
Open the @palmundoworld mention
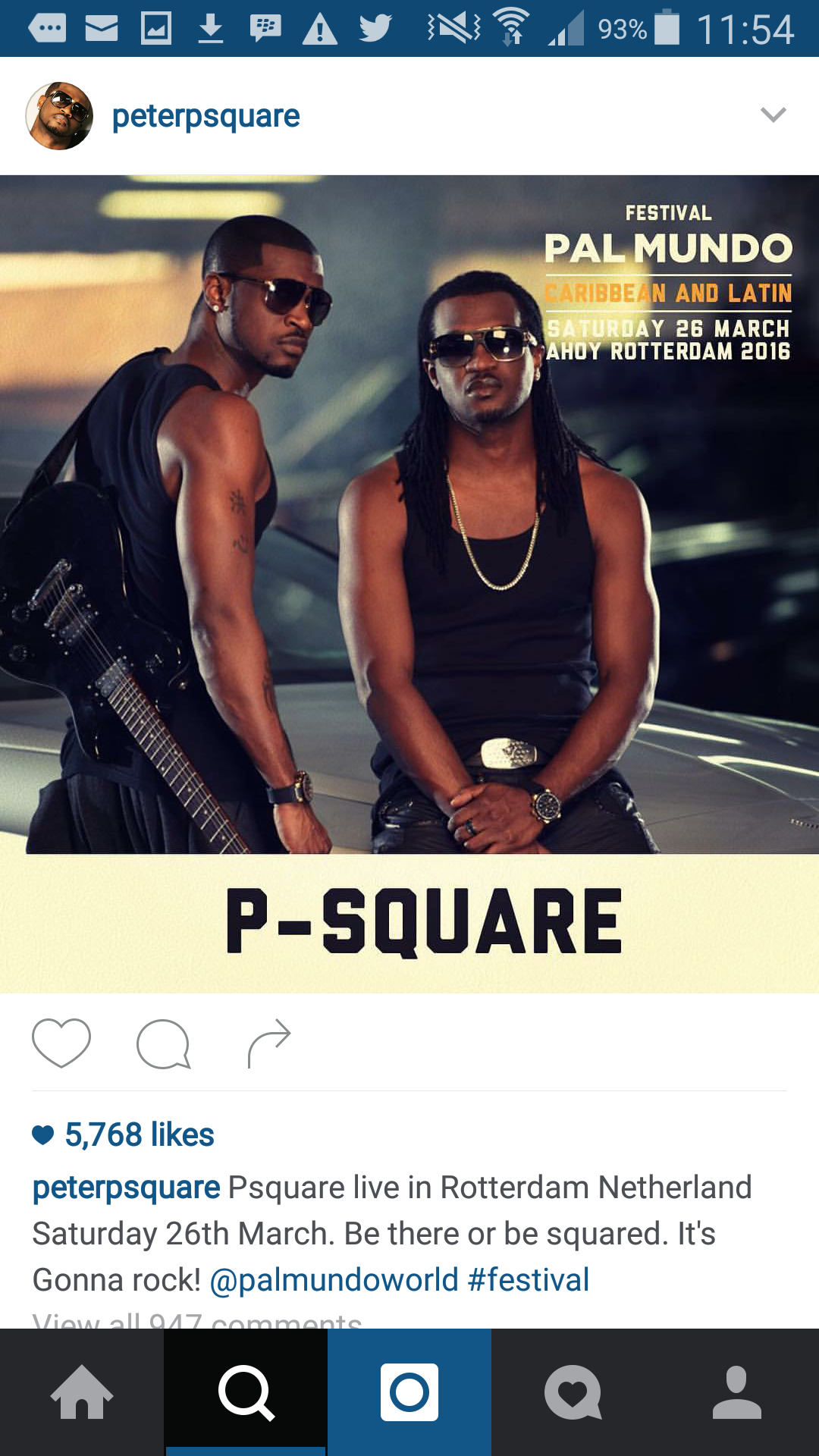pyautogui.click(x=334, y=1280)
